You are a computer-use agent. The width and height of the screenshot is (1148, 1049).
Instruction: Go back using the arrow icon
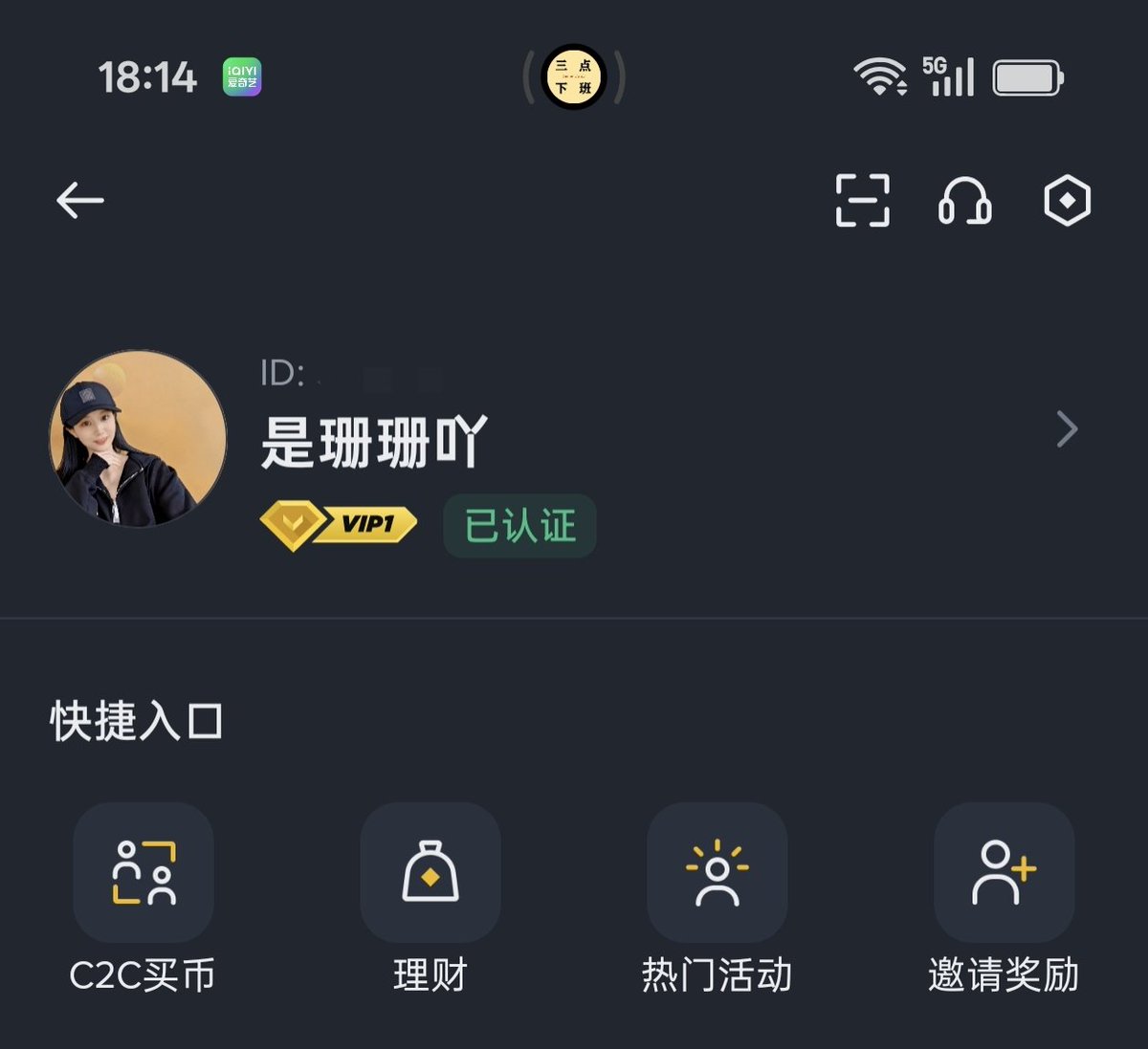pos(80,201)
